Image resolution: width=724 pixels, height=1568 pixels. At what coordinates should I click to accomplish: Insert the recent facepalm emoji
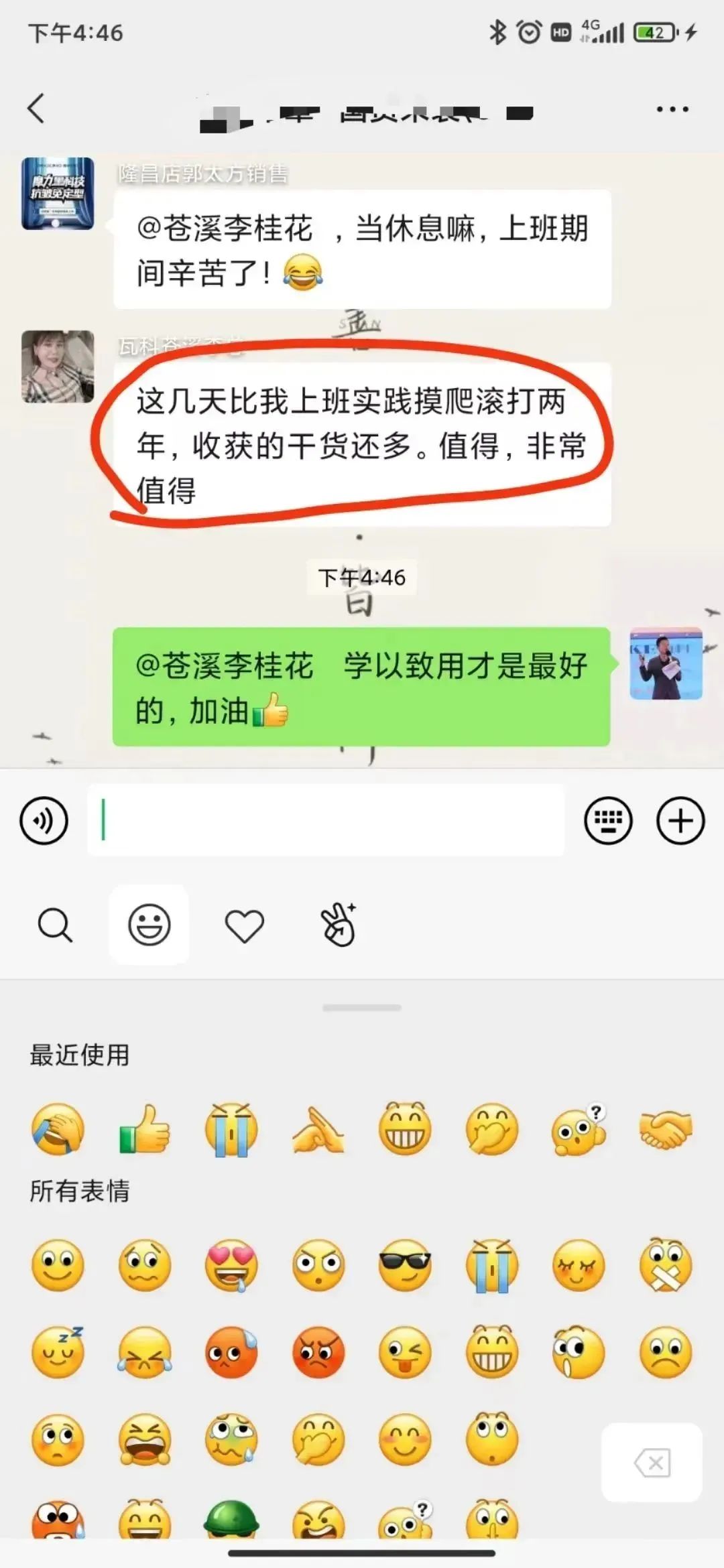coord(58,1130)
